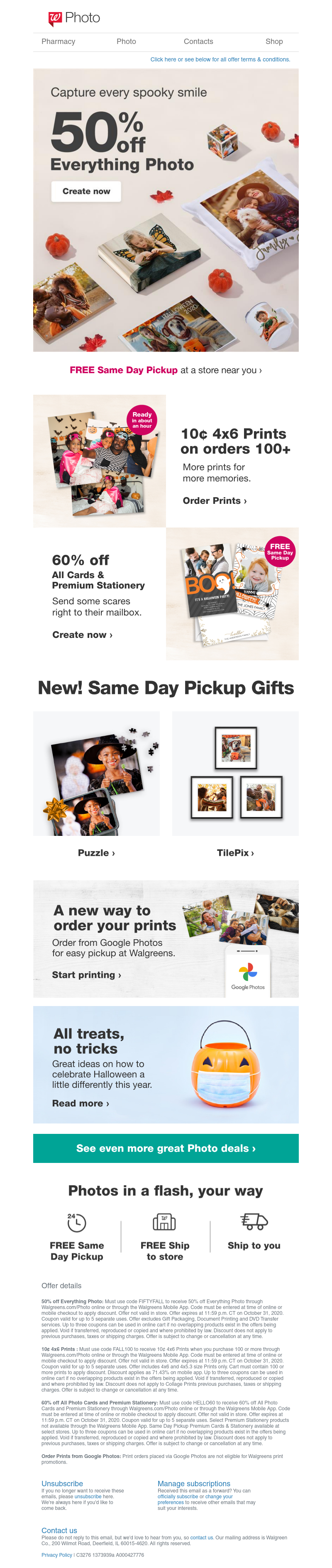Open Create now for Cards & Stationery

(82, 634)
